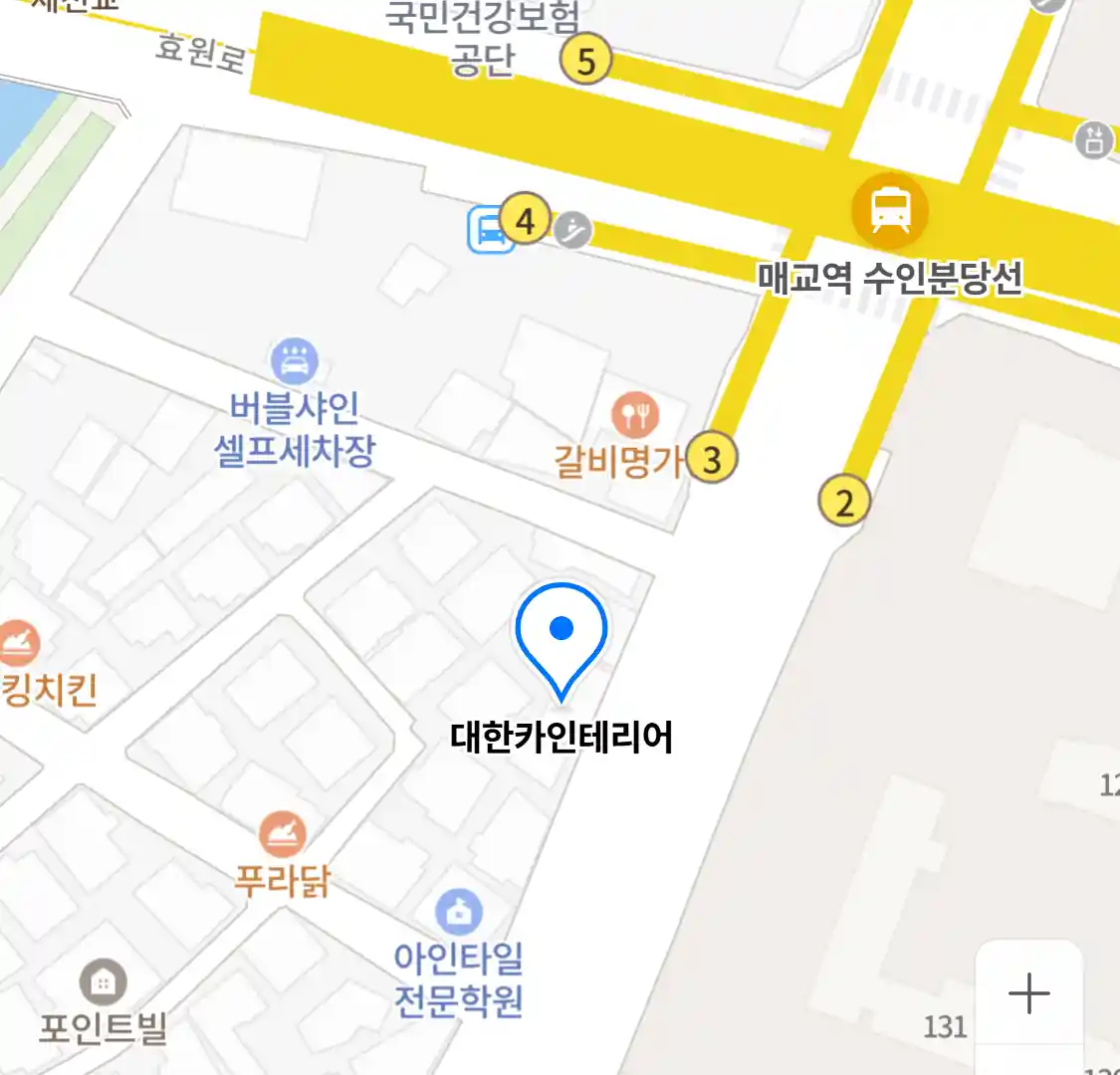This screenshot has height=1075, width=1120.
Task: Open the 포인트빌 building marker
Action: pyautogui.click(x=103, y=982)
